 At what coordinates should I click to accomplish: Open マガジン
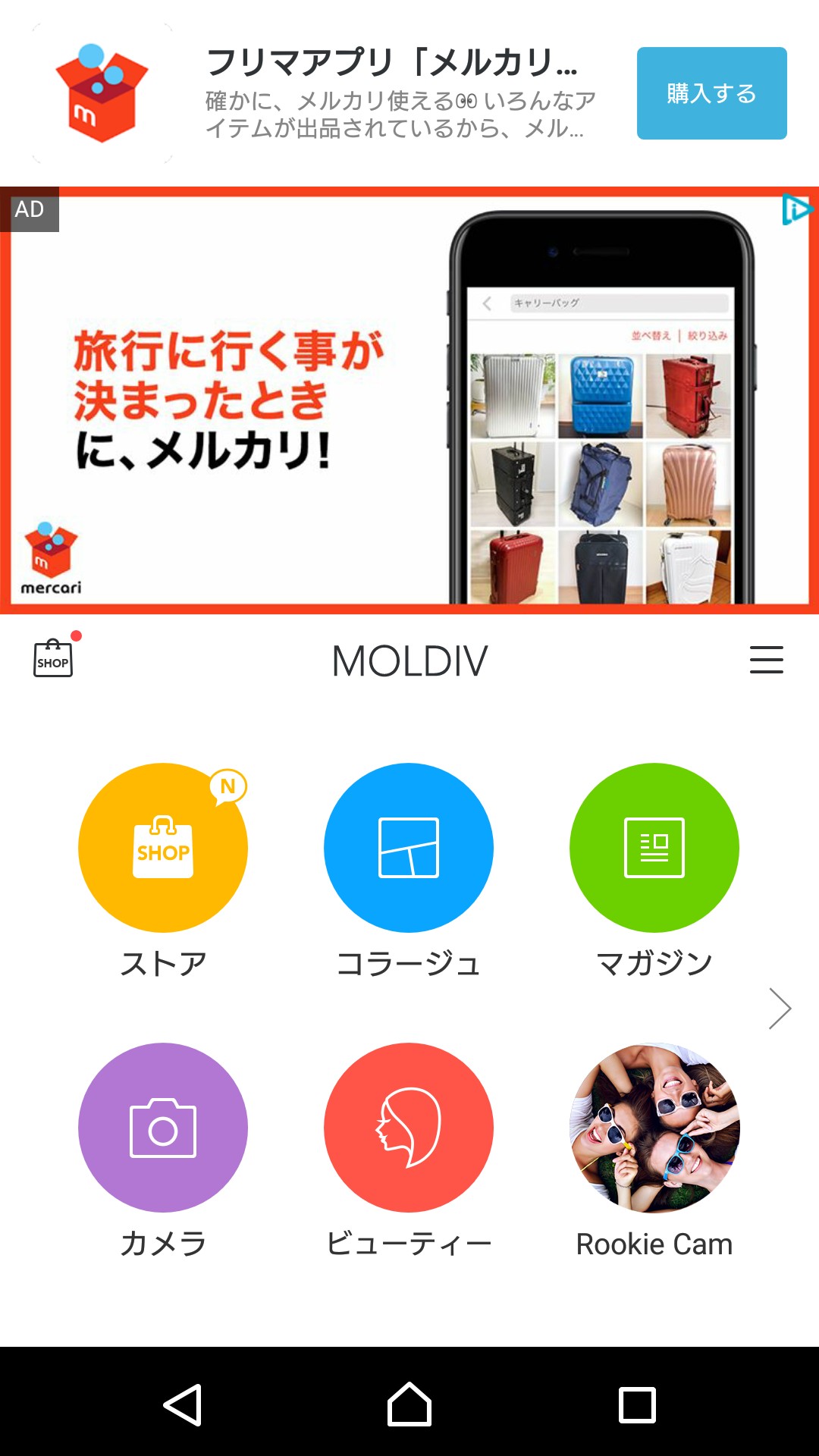coord(654,848)
